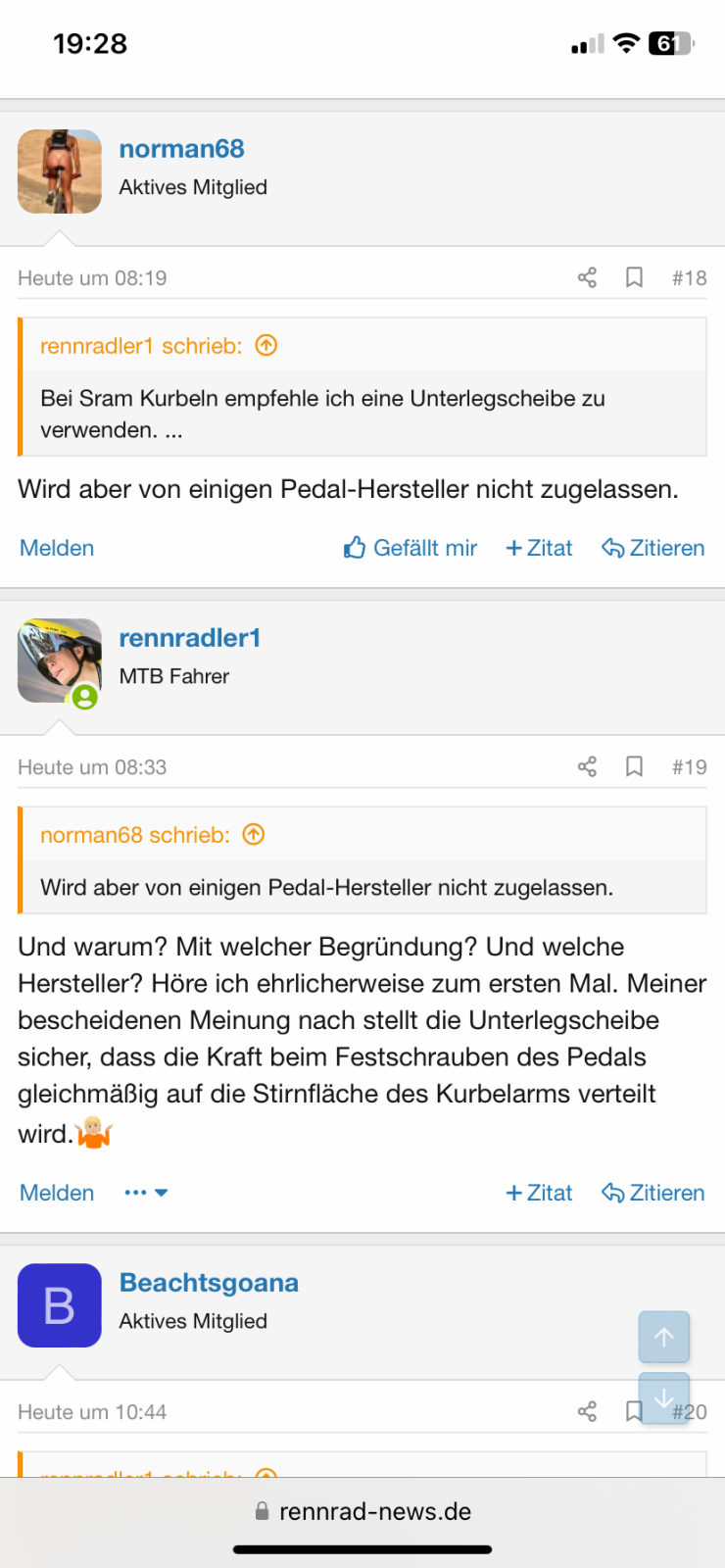The image size is (725, 1568).
Task: Expand the three-dots dropdown under rennradler1's post
Action: pyautogui.click(x=146, y=1193)
